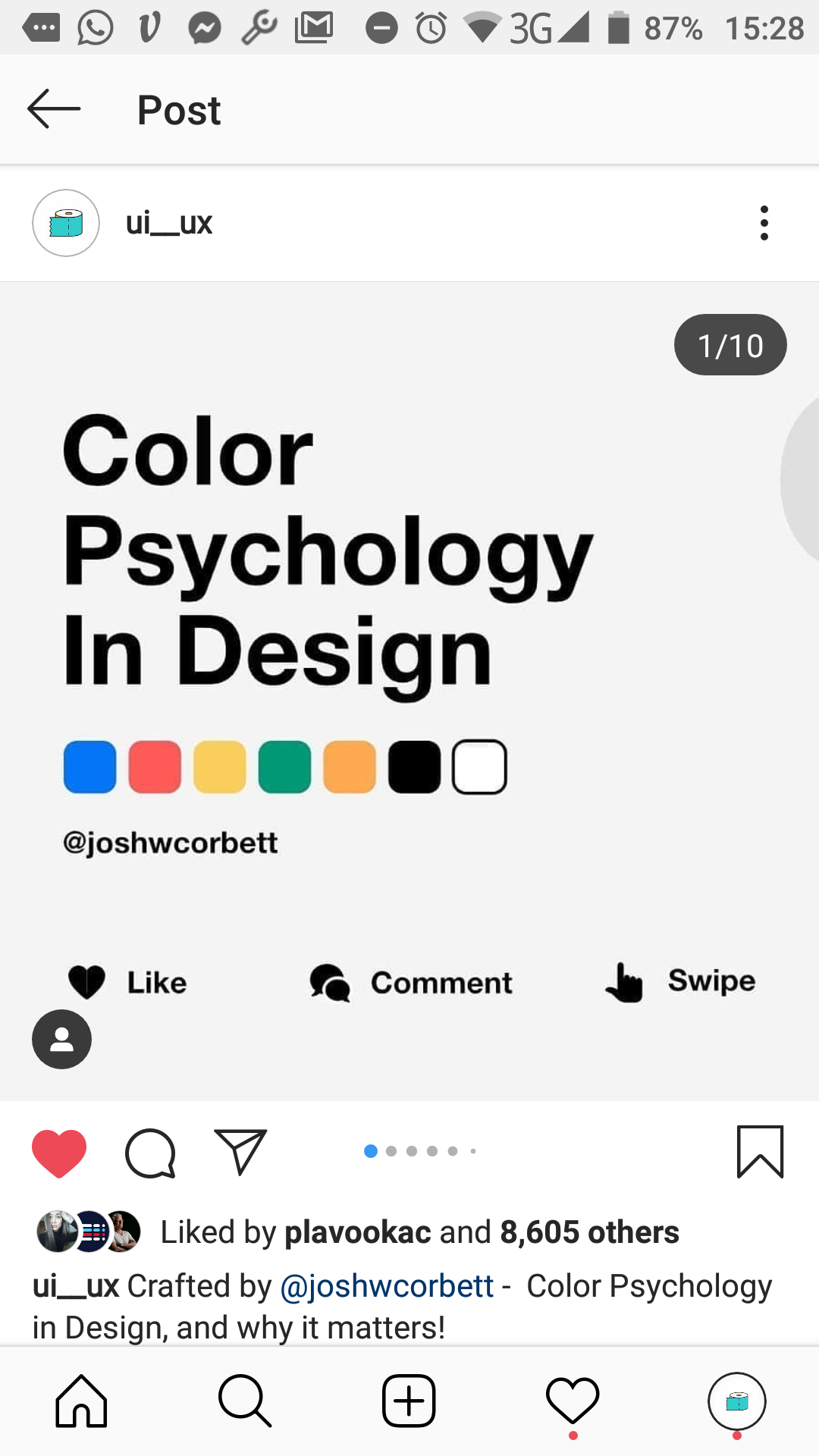Screen dimensions: 819x1456
Task: Share the post via paper plane icon
Action: click(240, 1151)
